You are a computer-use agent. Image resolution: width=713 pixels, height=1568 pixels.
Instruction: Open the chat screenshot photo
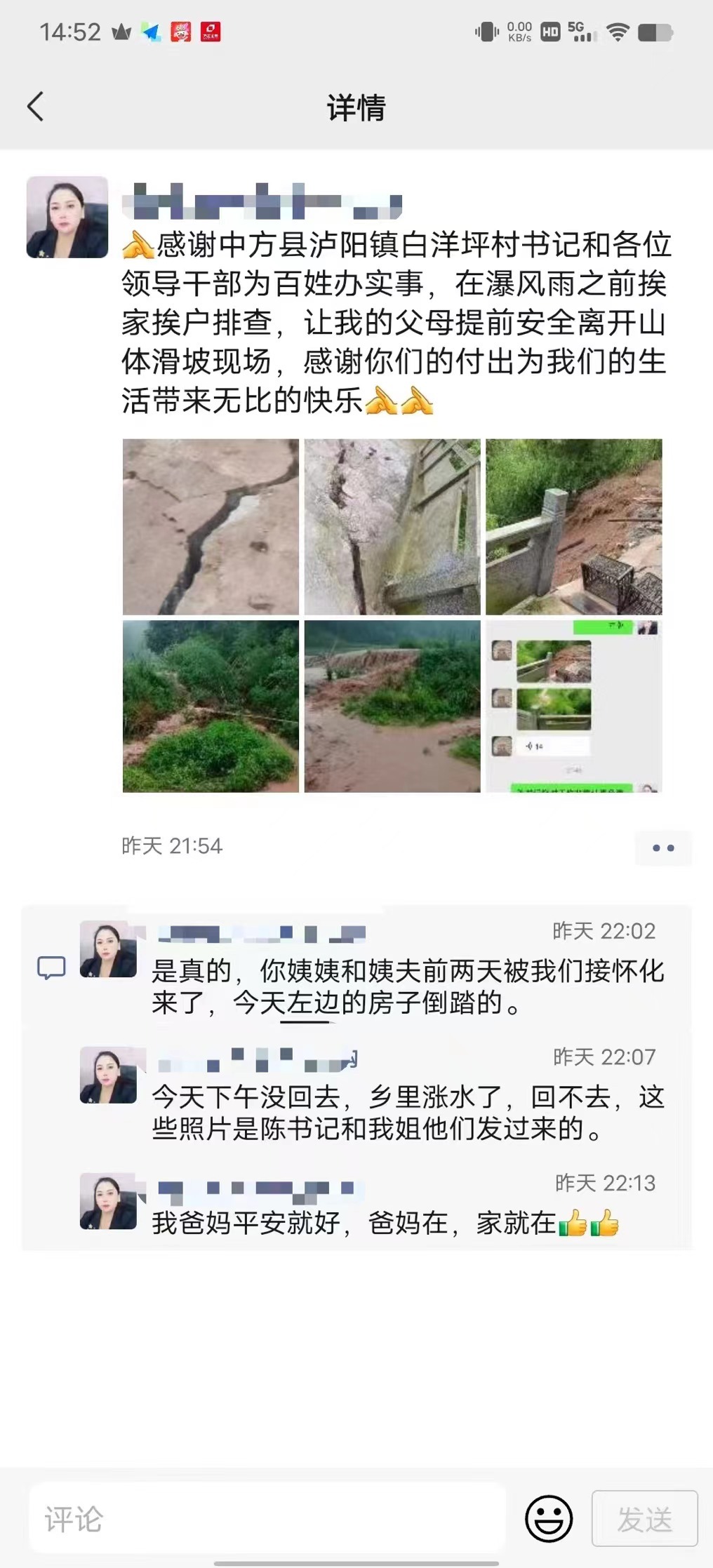point(573,706)
